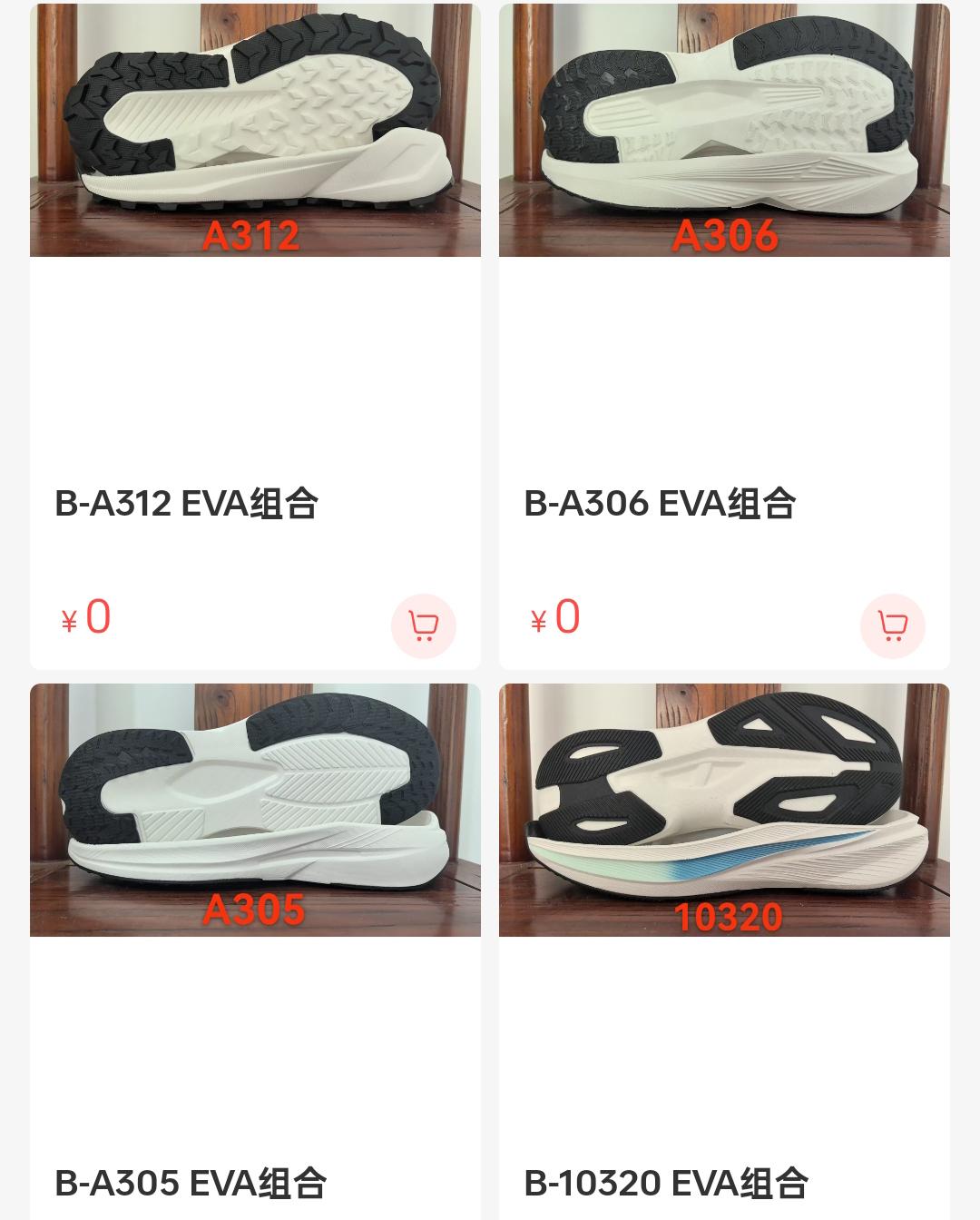This screenshot has height=1220, width=980.
Task: Add B-A312 EVA组合 to the cart
Action: (423, 626)
